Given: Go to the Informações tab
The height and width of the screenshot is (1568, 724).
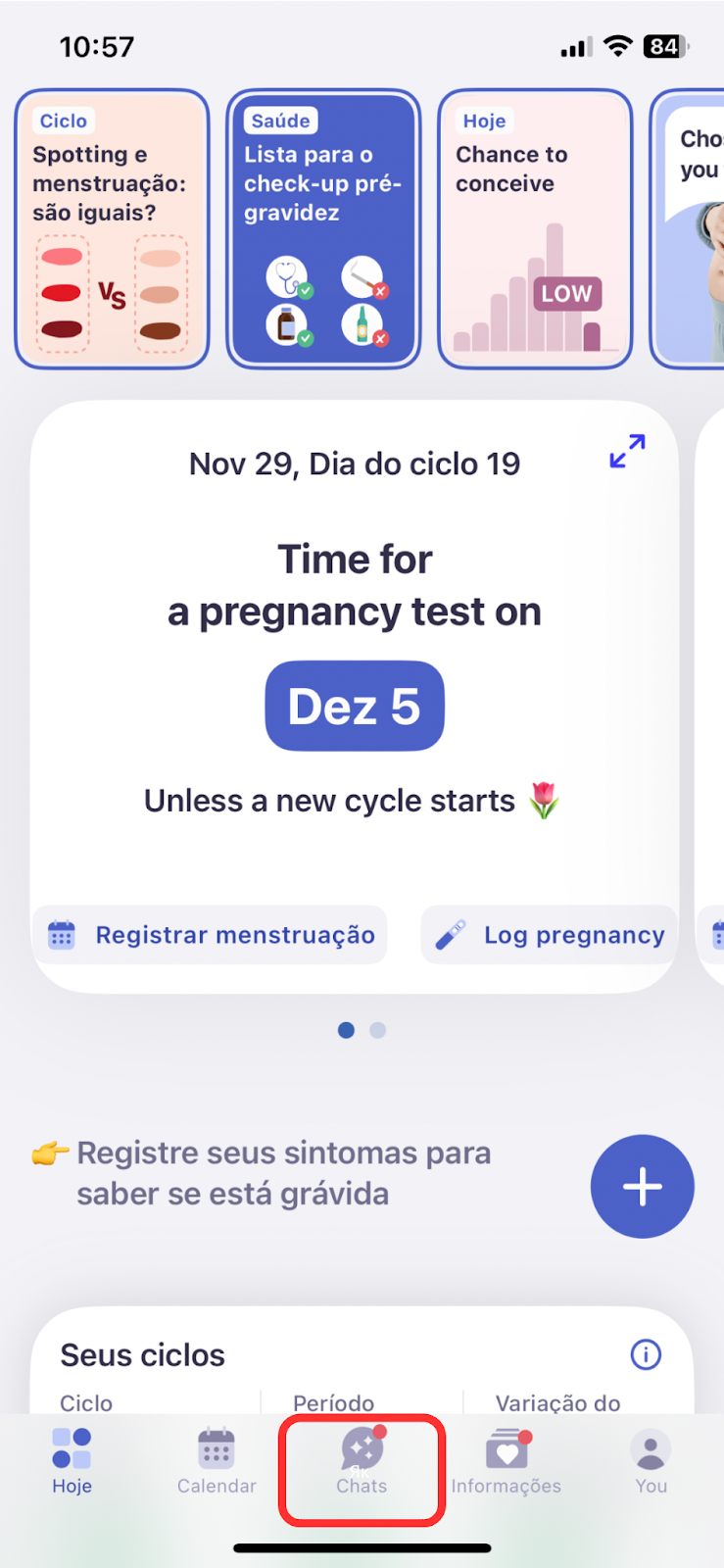Looking at the screenshot, I should pos(507,1461).
